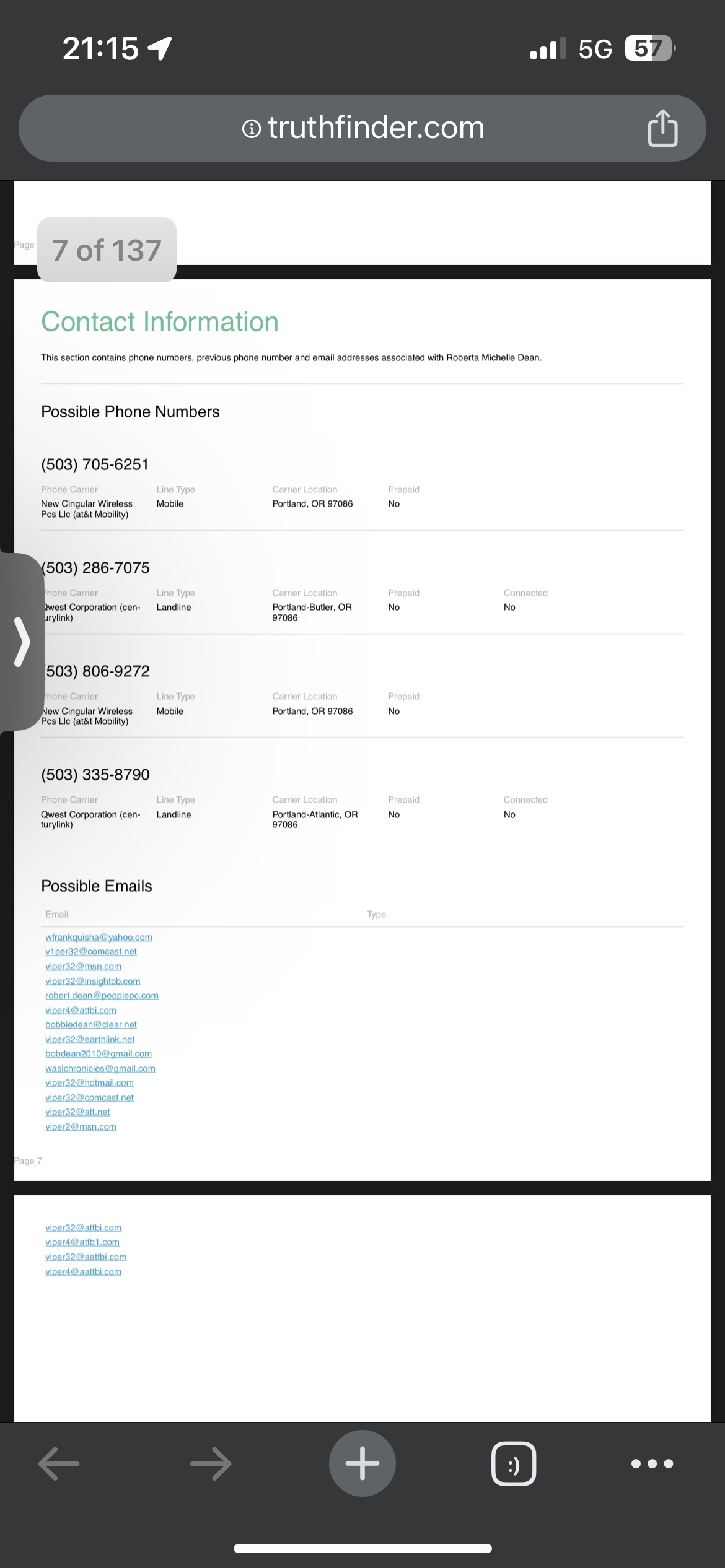Share this page using the share icon

click(x=662, y=128)
